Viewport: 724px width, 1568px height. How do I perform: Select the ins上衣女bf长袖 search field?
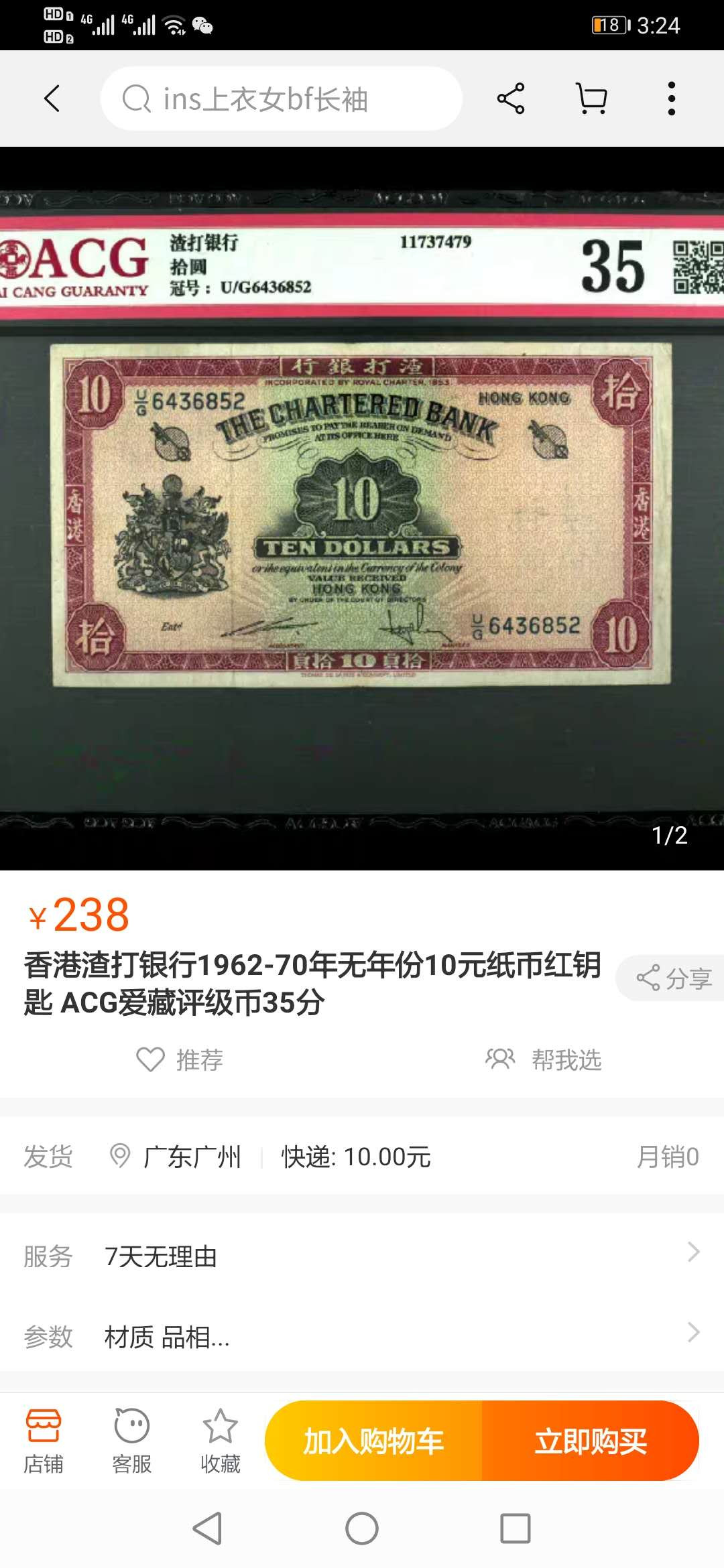point(282,100)
